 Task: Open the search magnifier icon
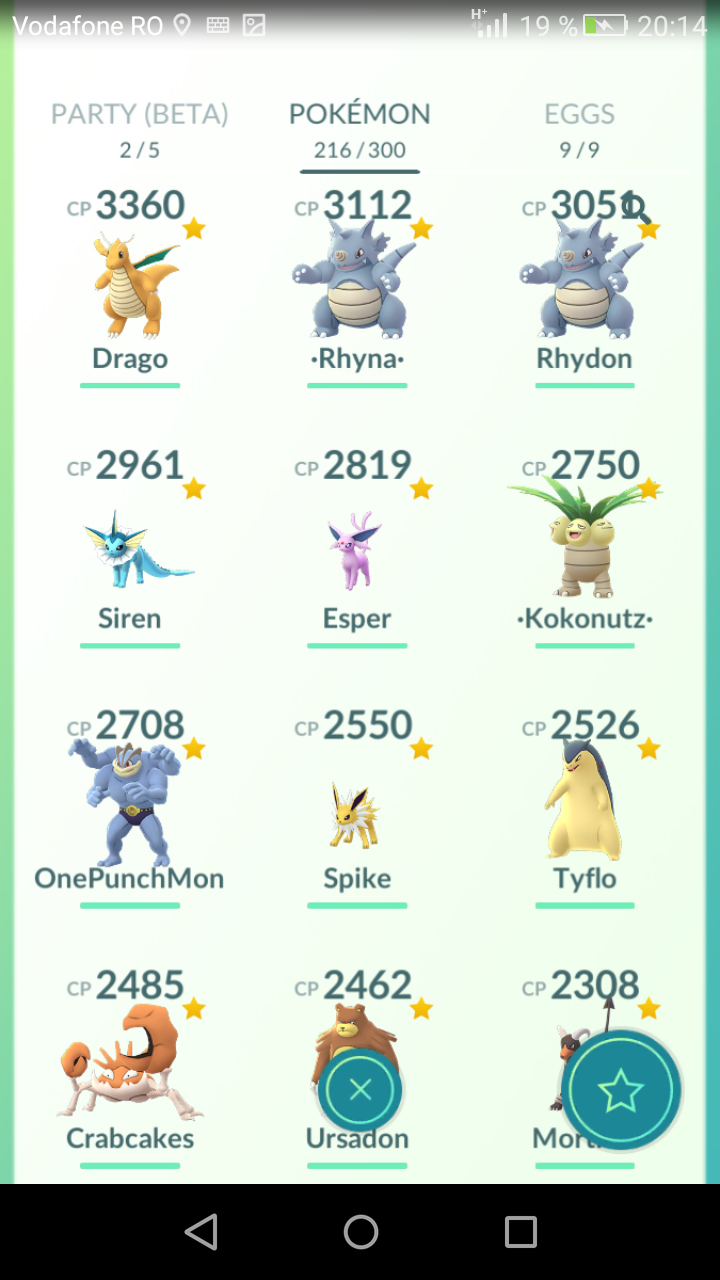pos(636,208)
